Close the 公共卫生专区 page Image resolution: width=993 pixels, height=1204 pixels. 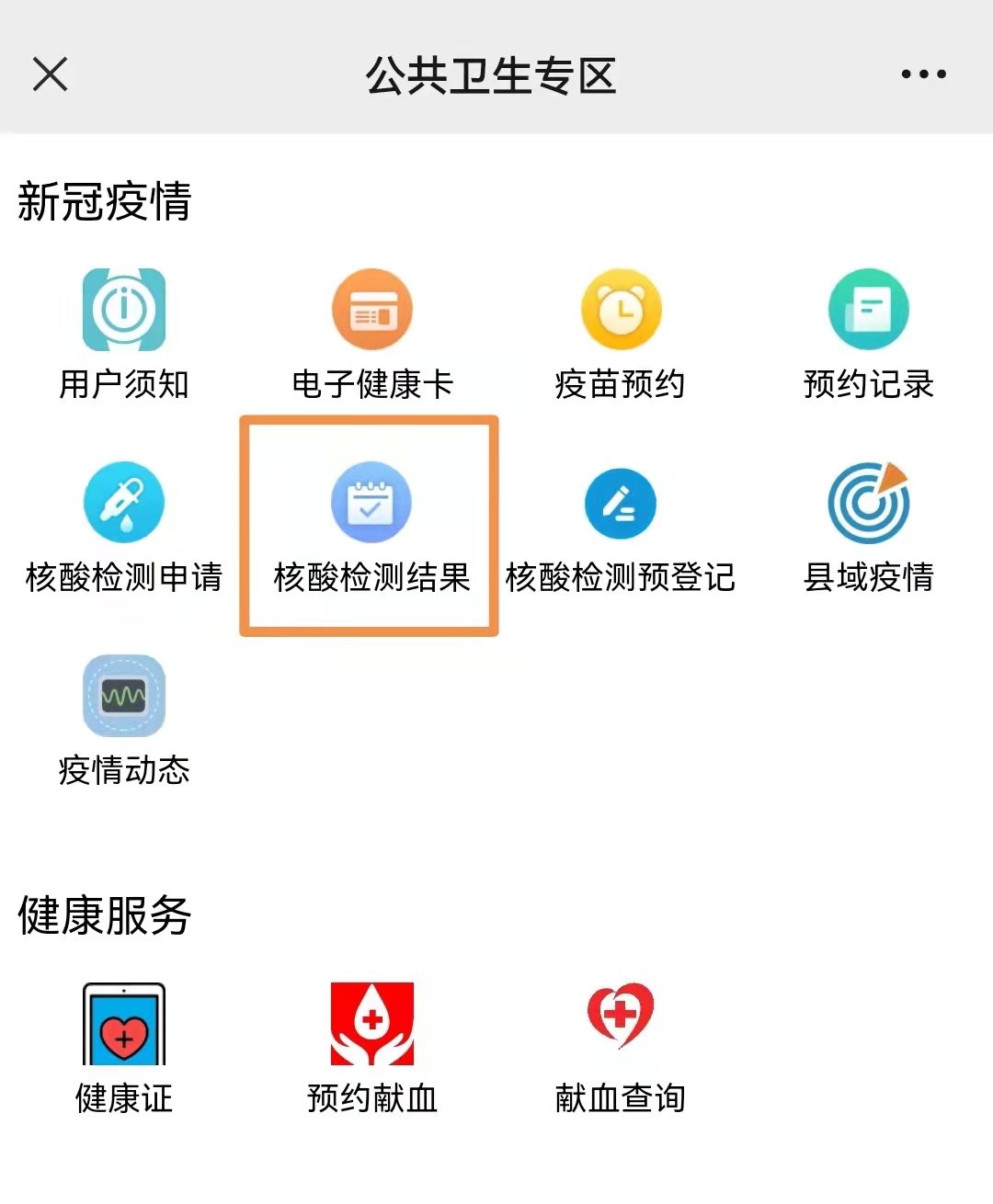tap(51, 74)
